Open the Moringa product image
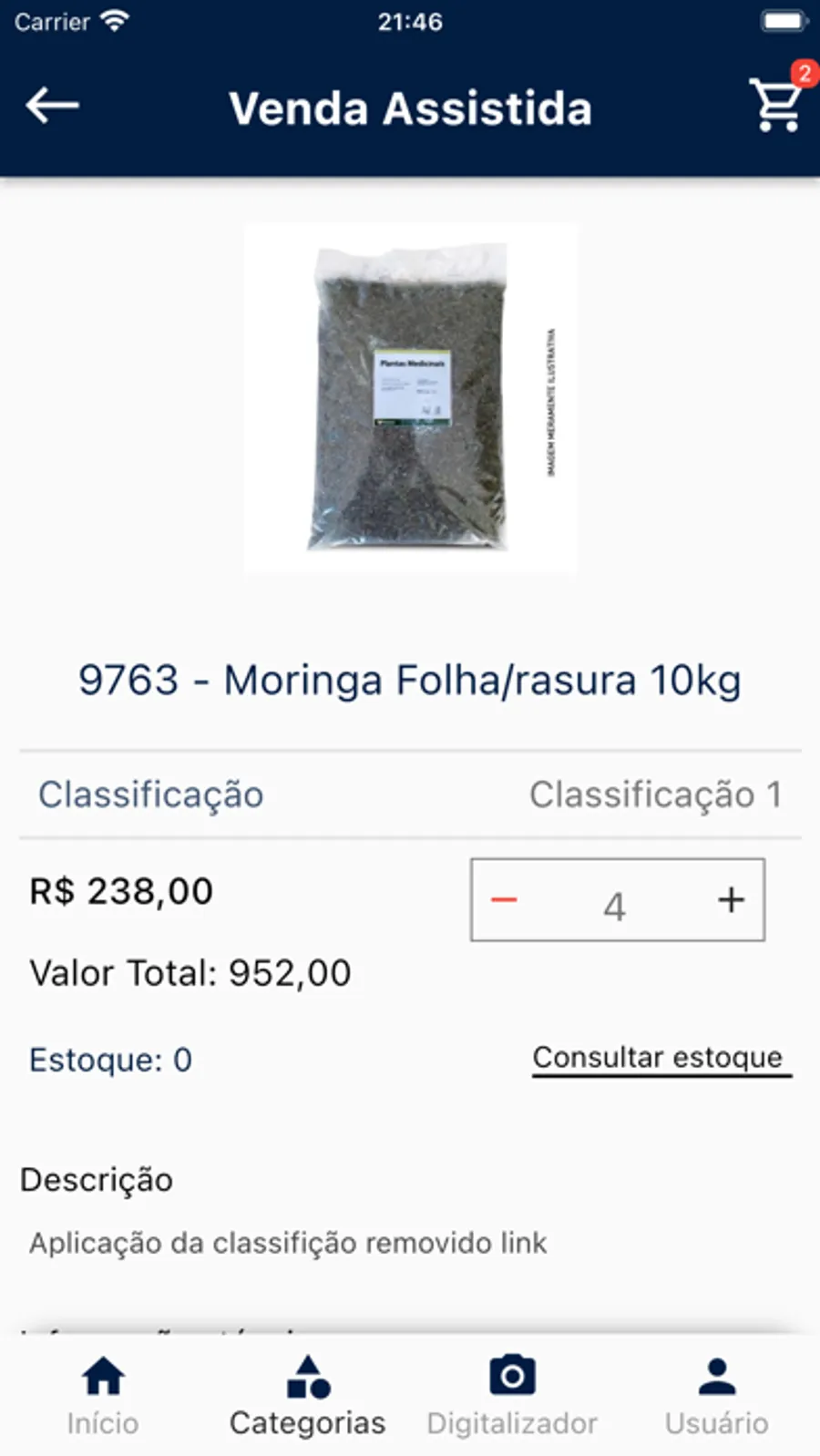Image resolution: width=820 pixels, height=1456 pixels. point(410,398)
